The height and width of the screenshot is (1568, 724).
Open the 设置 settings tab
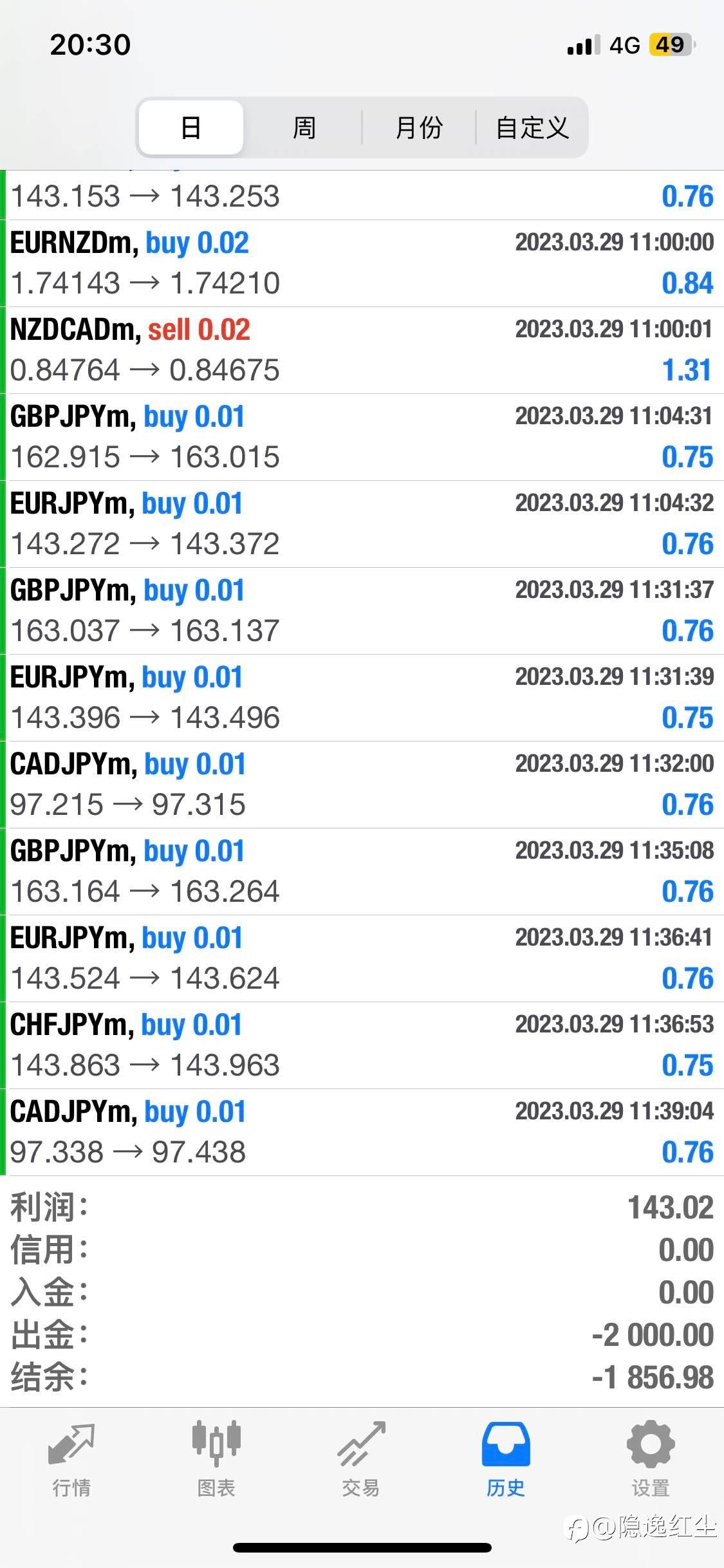click(x=651, y=1460)
